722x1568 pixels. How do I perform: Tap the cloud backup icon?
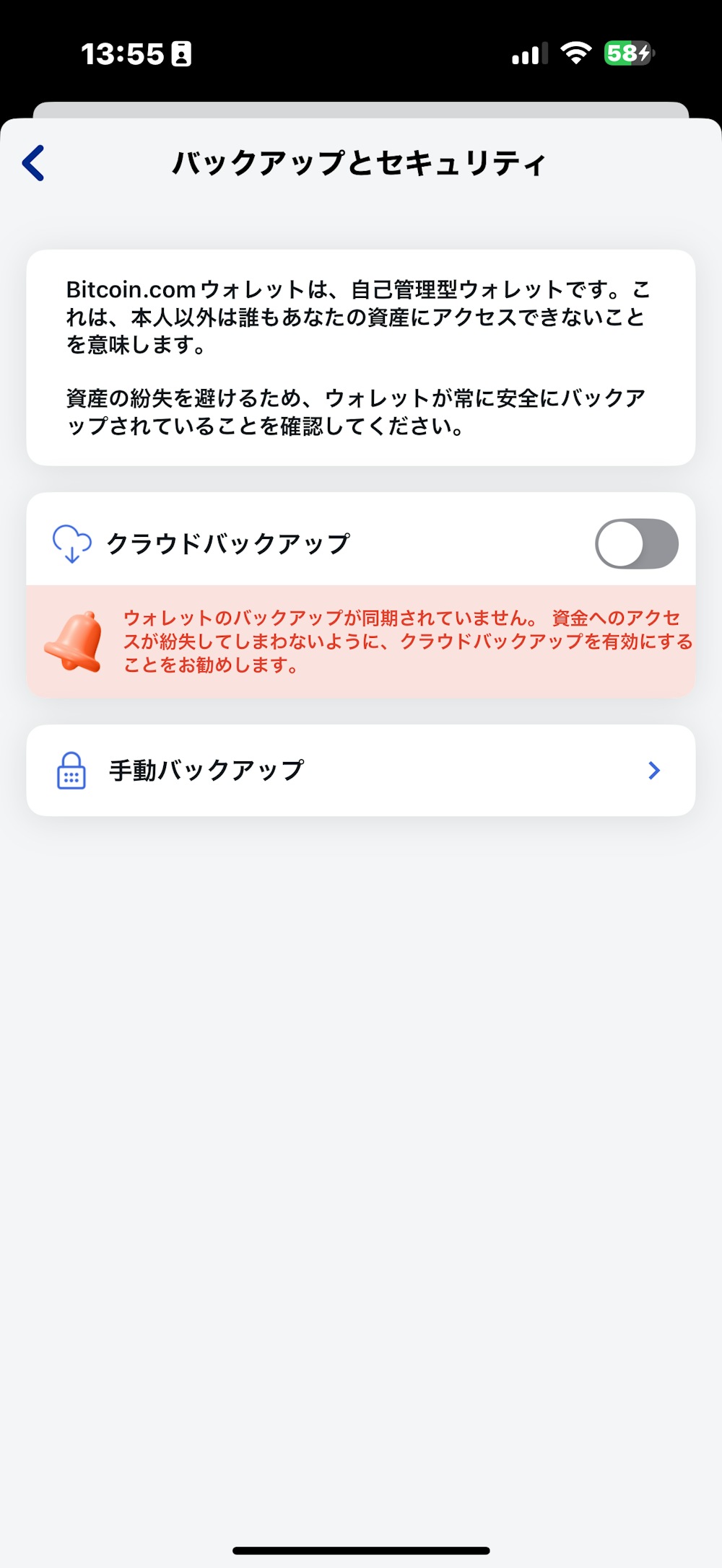click(71, 544)
